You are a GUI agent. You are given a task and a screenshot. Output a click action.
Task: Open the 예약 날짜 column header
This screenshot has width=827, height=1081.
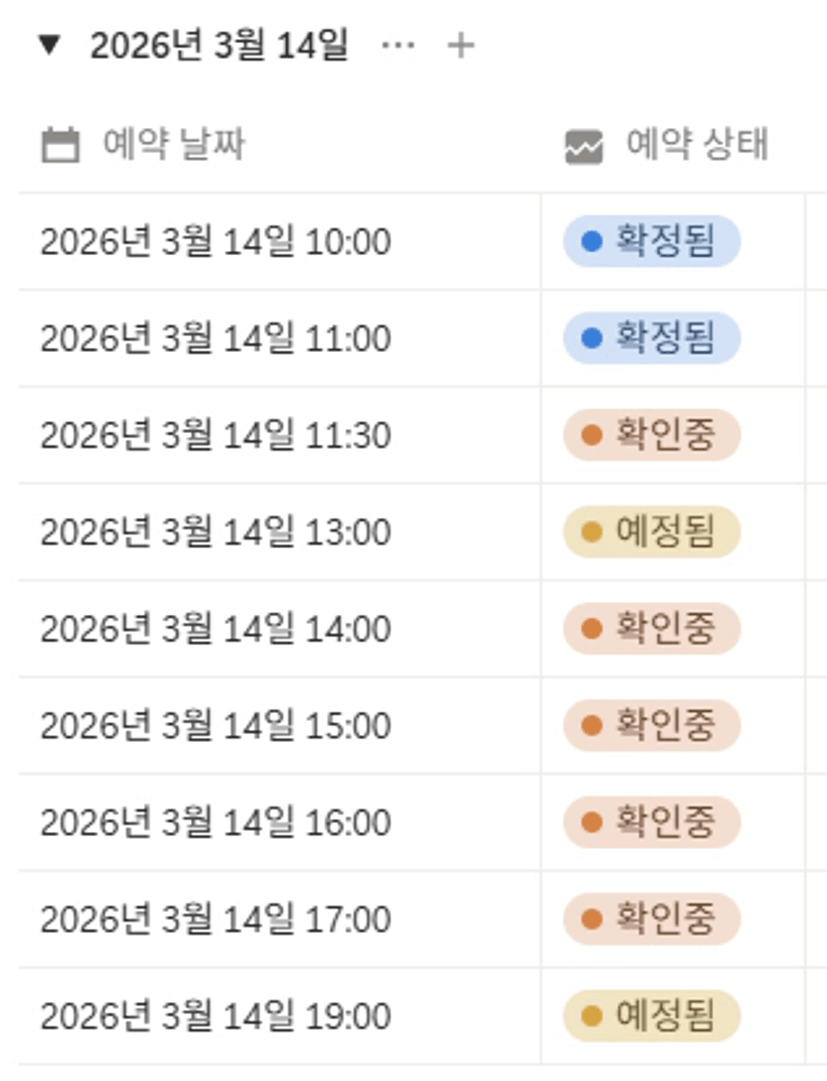coord(172,146)
